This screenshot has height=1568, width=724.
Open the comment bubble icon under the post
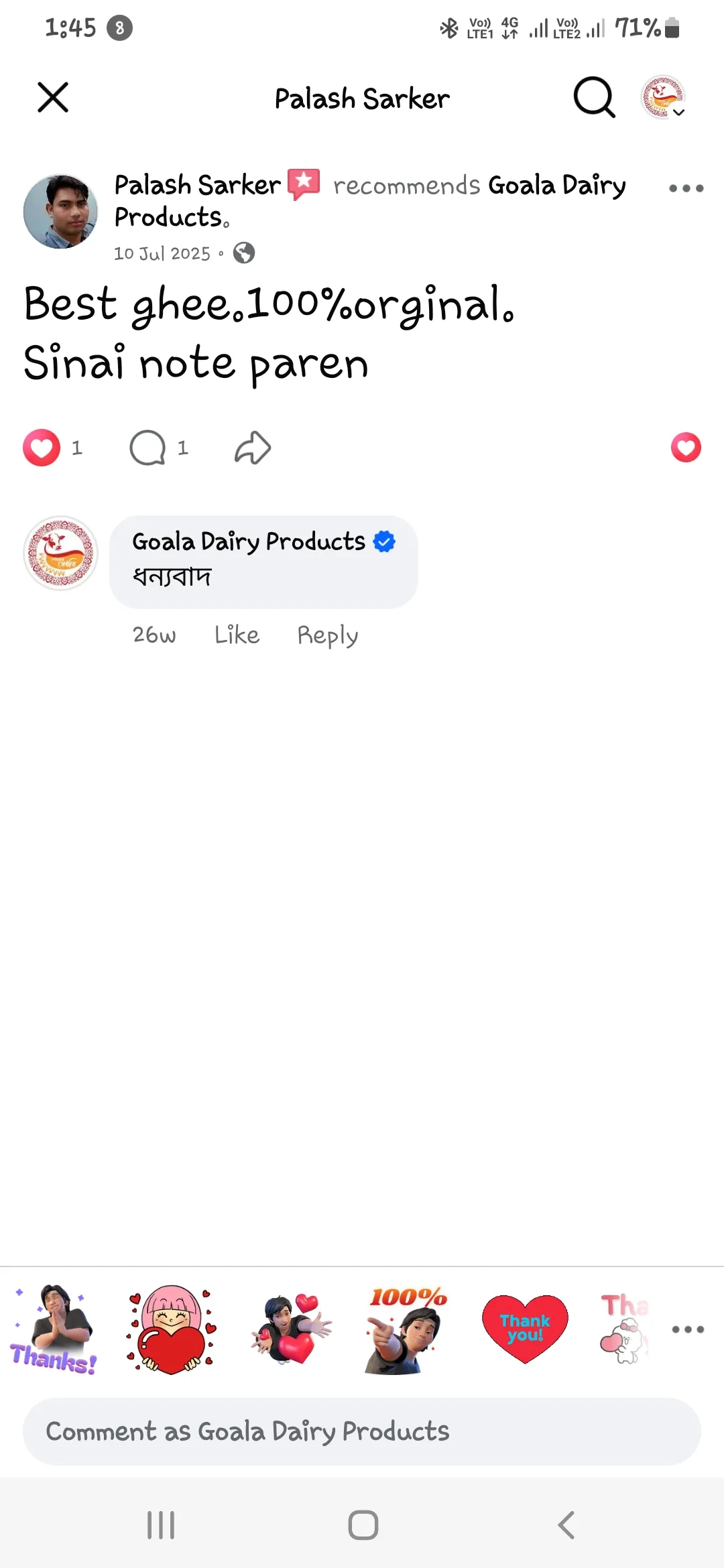click(x=147, y=448)
